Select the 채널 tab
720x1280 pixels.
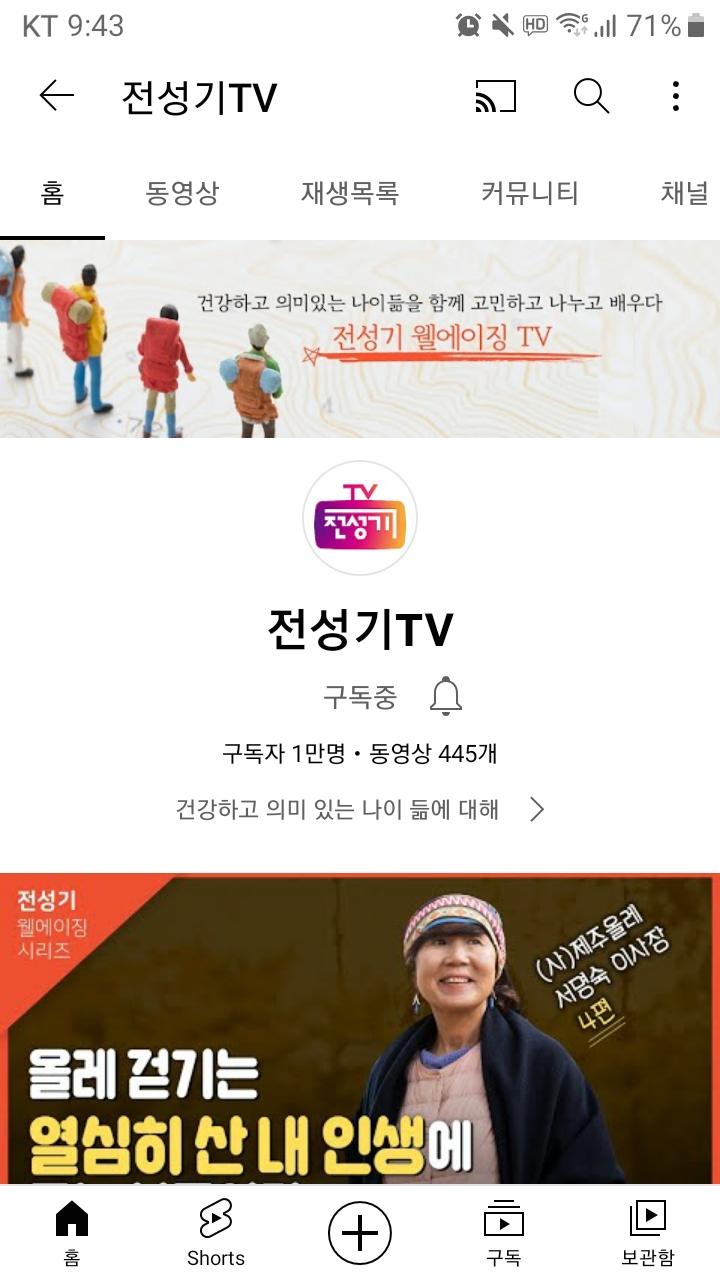[x=684, y=193]
